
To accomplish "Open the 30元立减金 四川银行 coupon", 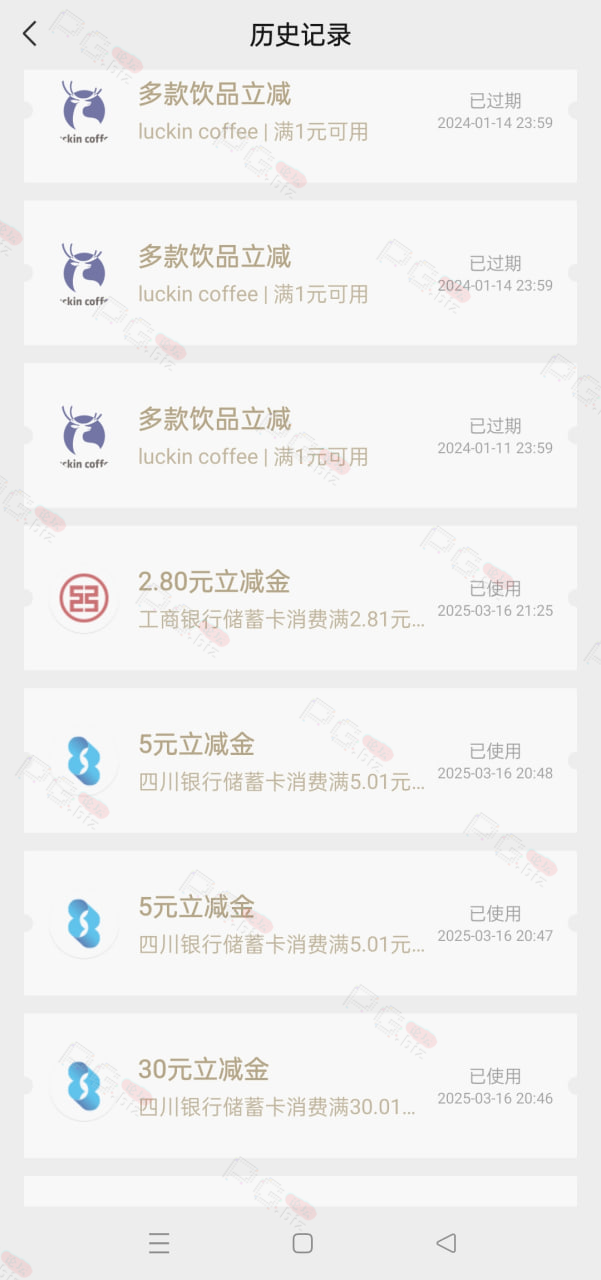I will tap(300, 1086).
